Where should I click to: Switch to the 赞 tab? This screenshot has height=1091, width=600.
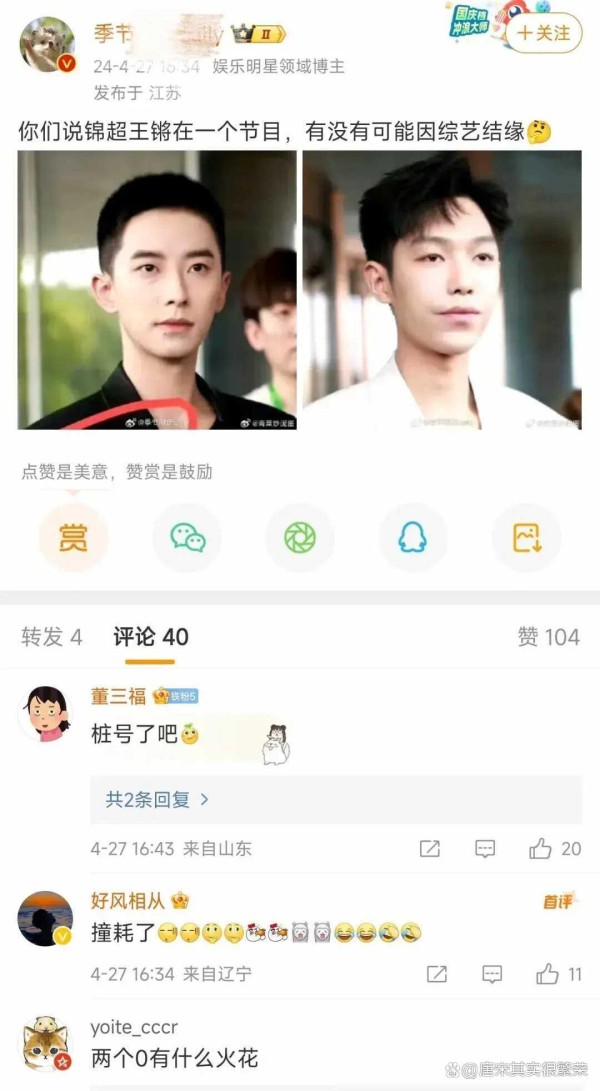(x=548, y=637)
